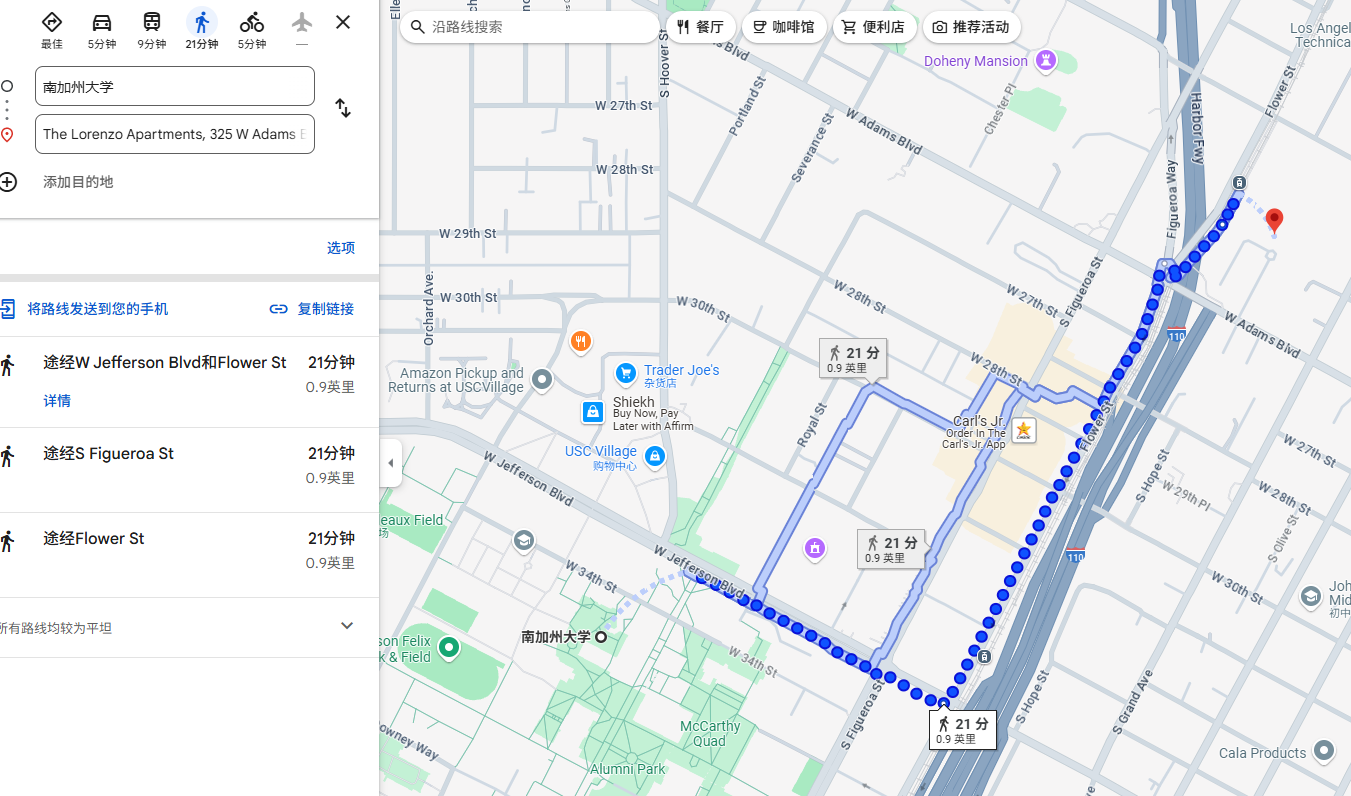
Task: Choose the cycling travel mode
Action: (x=252, y=30)
